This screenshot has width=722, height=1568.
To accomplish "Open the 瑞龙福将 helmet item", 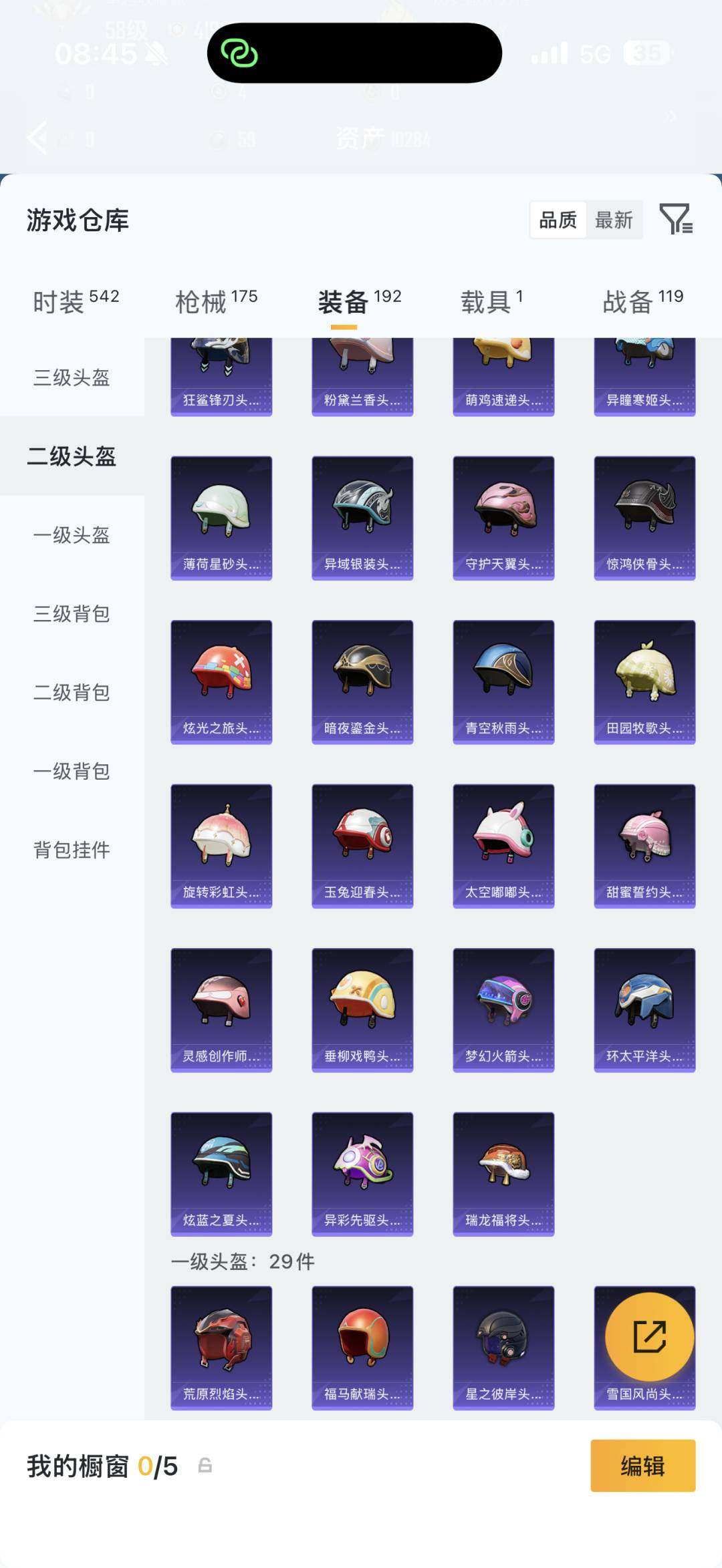I will (503, 1174).
